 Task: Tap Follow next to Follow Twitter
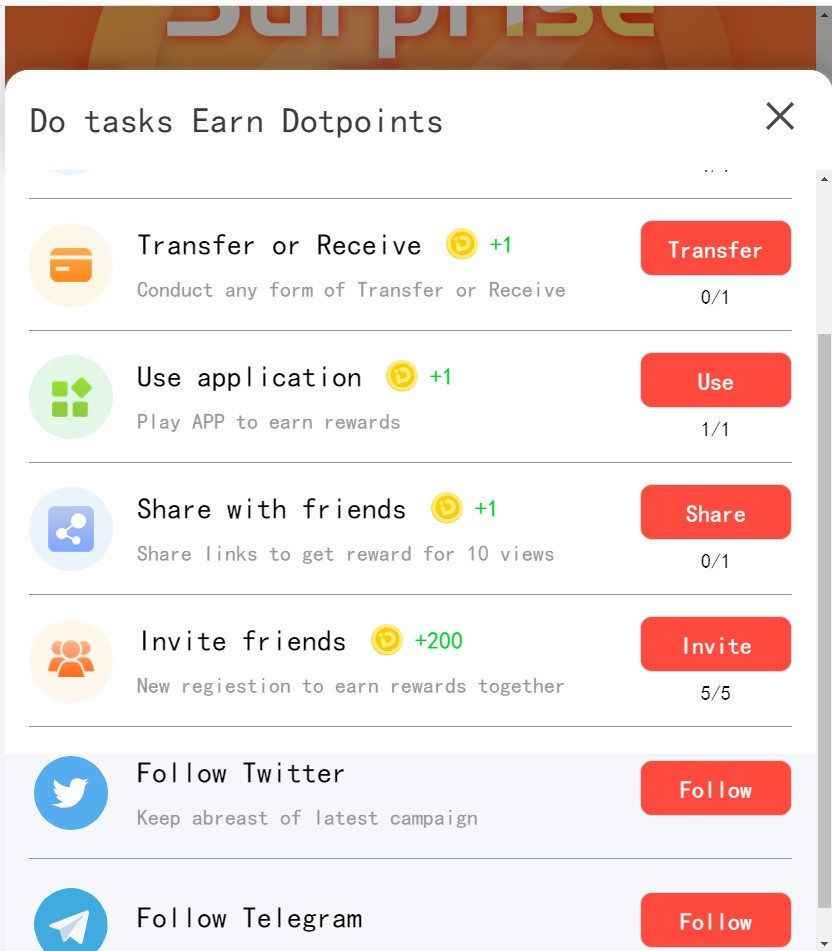[715, 789]
